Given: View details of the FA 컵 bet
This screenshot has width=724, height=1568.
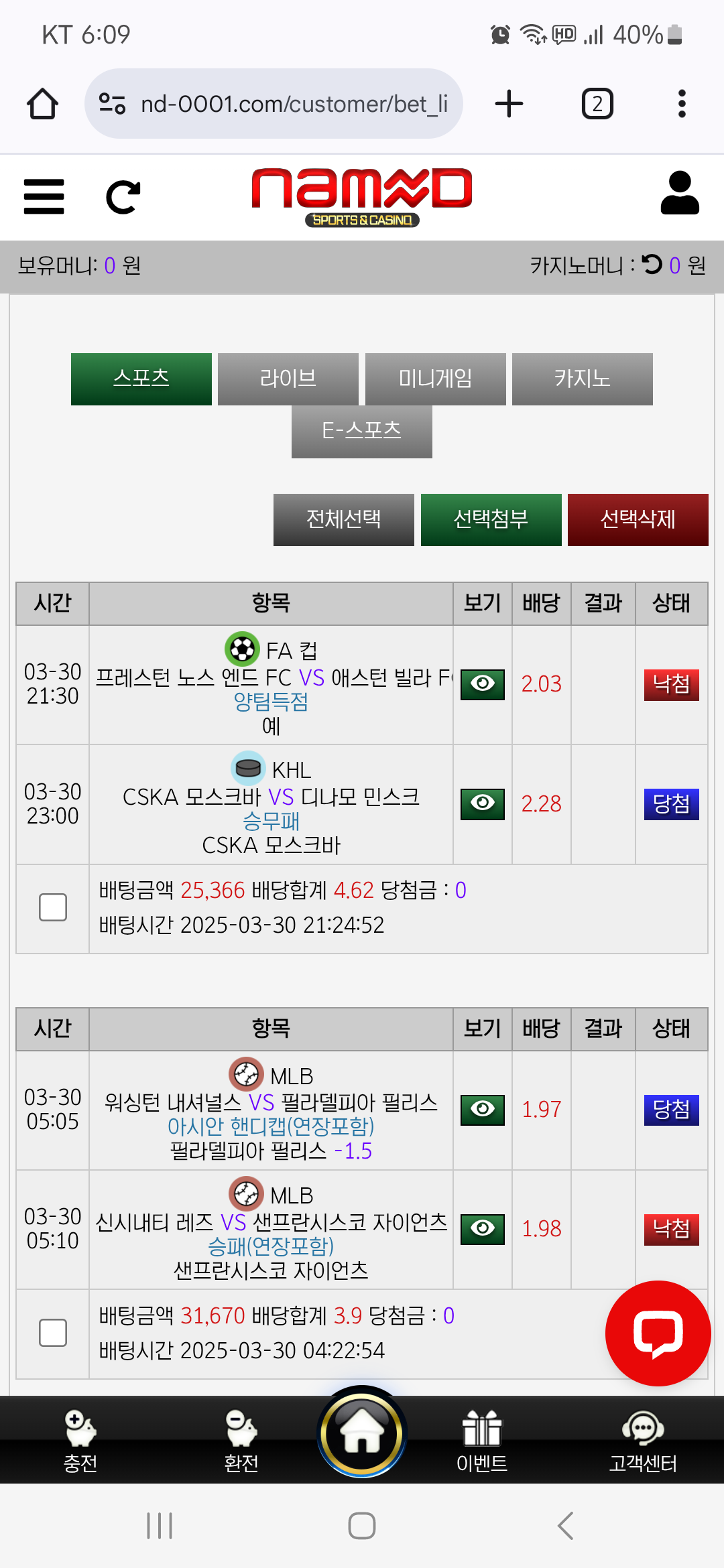Looking at the screenshot, I should 483,684.
